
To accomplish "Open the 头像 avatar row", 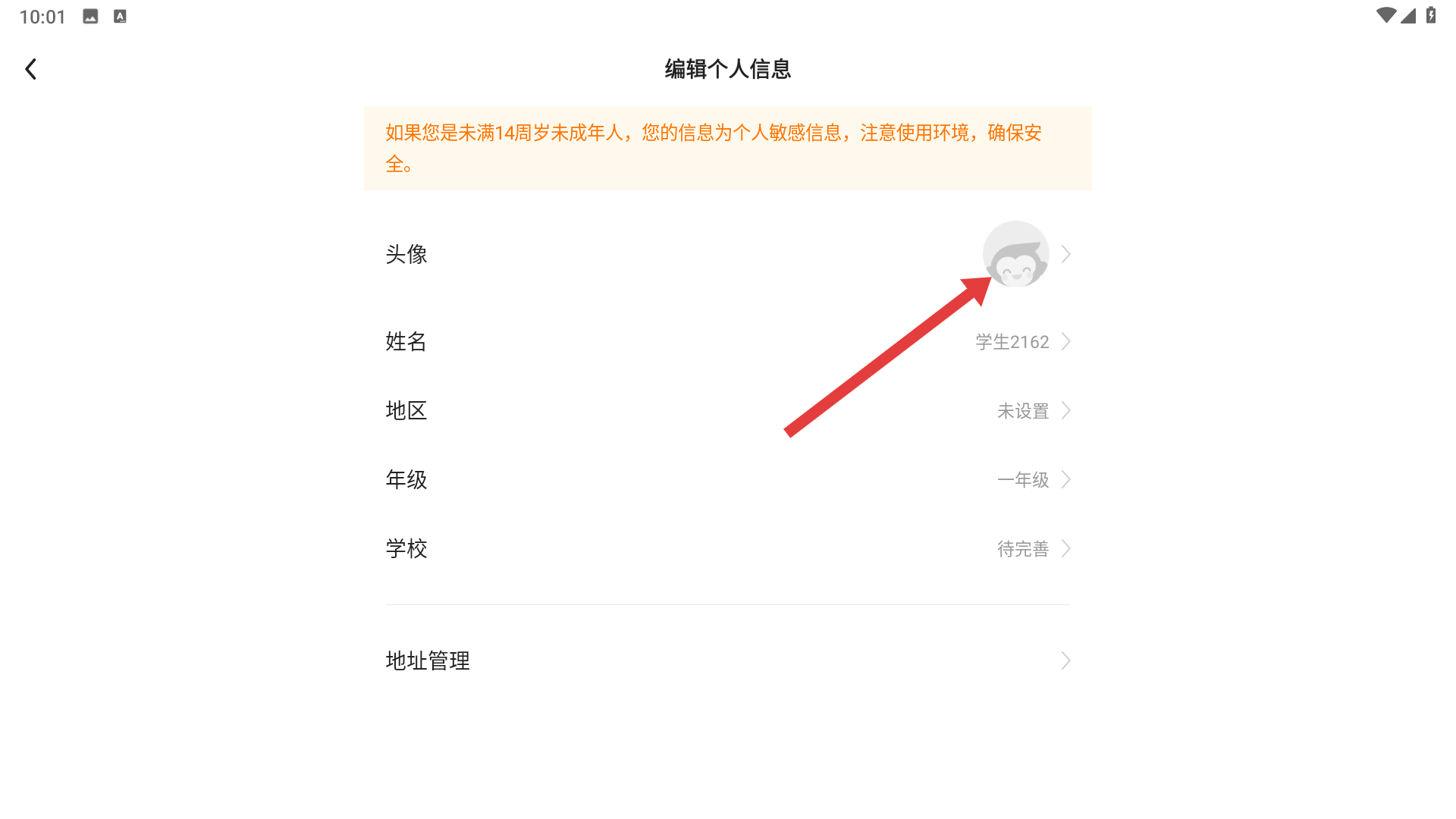I will tap(726, 254).
